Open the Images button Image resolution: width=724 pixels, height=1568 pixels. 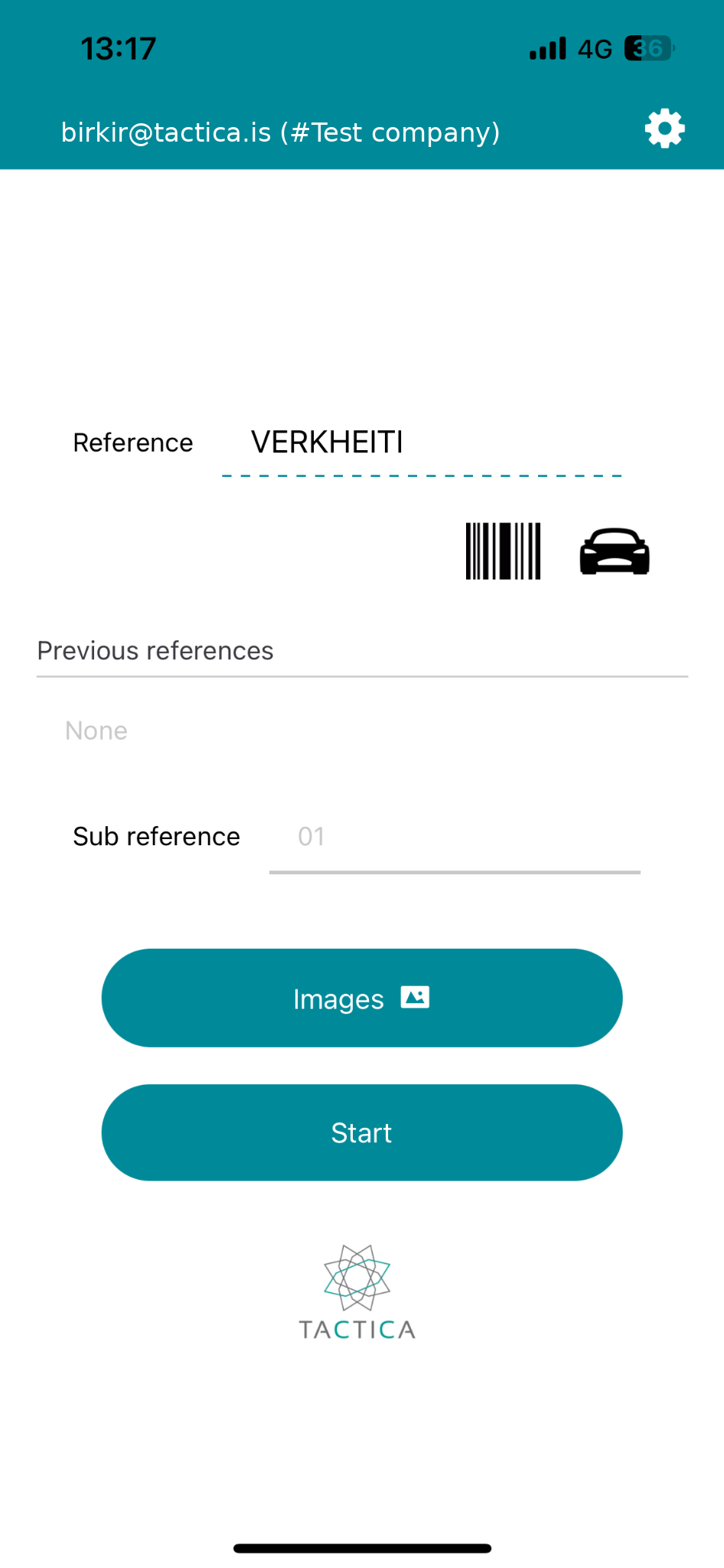[362, 998]
